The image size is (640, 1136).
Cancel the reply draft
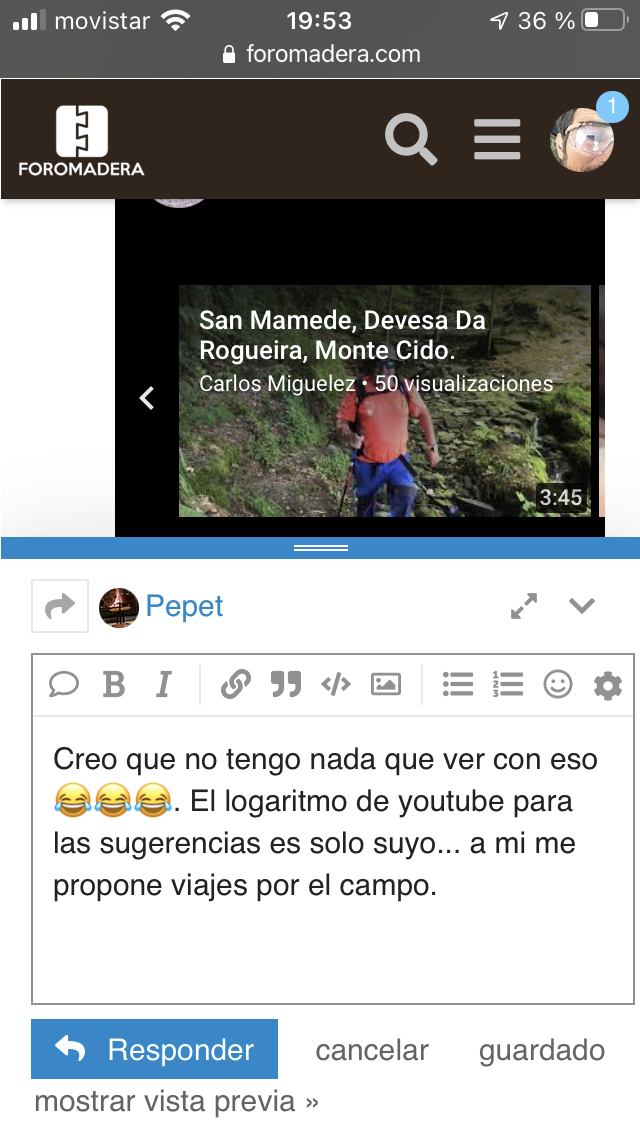point(372,1050)
